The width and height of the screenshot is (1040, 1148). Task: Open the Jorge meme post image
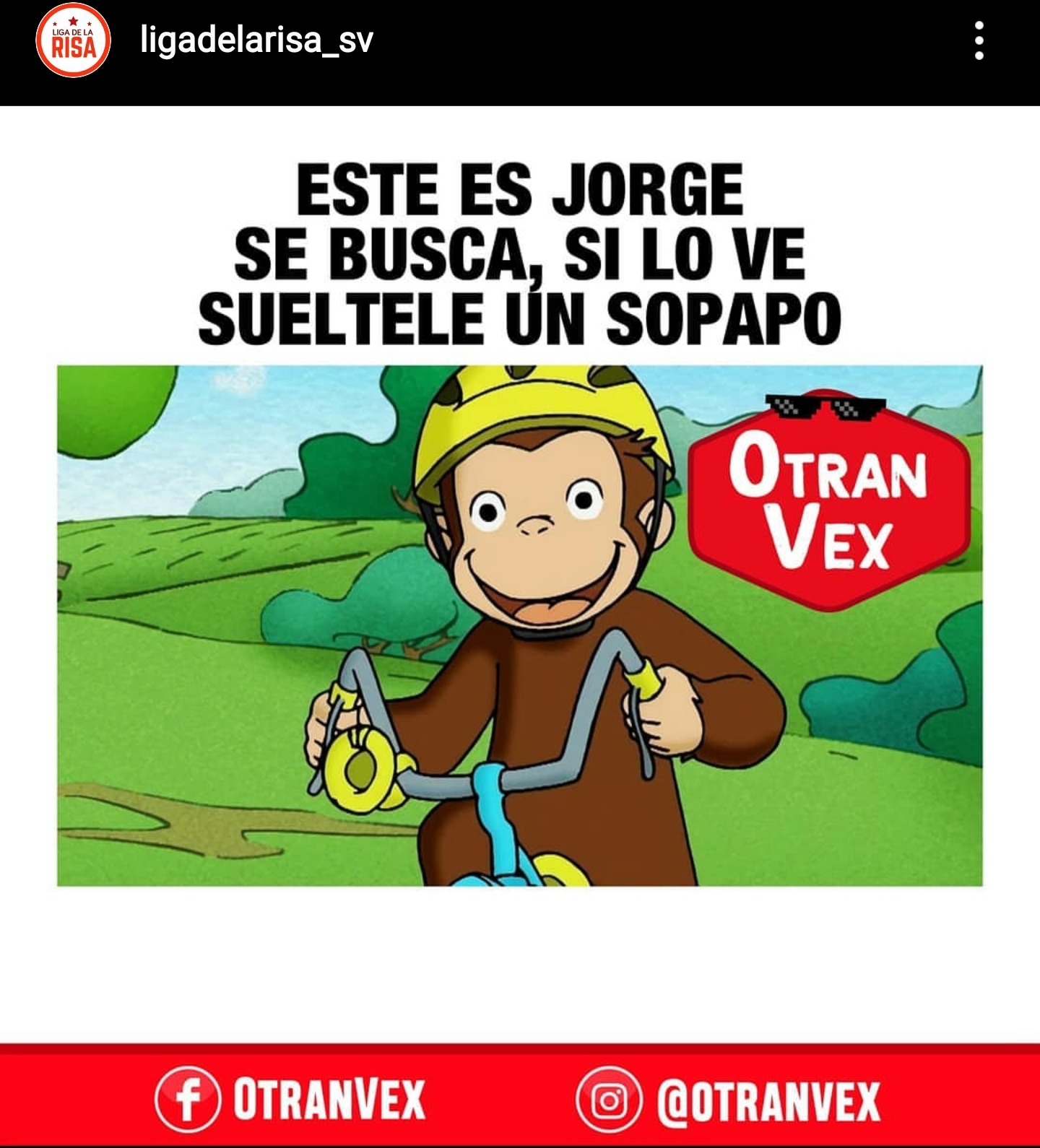tap(519, 625)
